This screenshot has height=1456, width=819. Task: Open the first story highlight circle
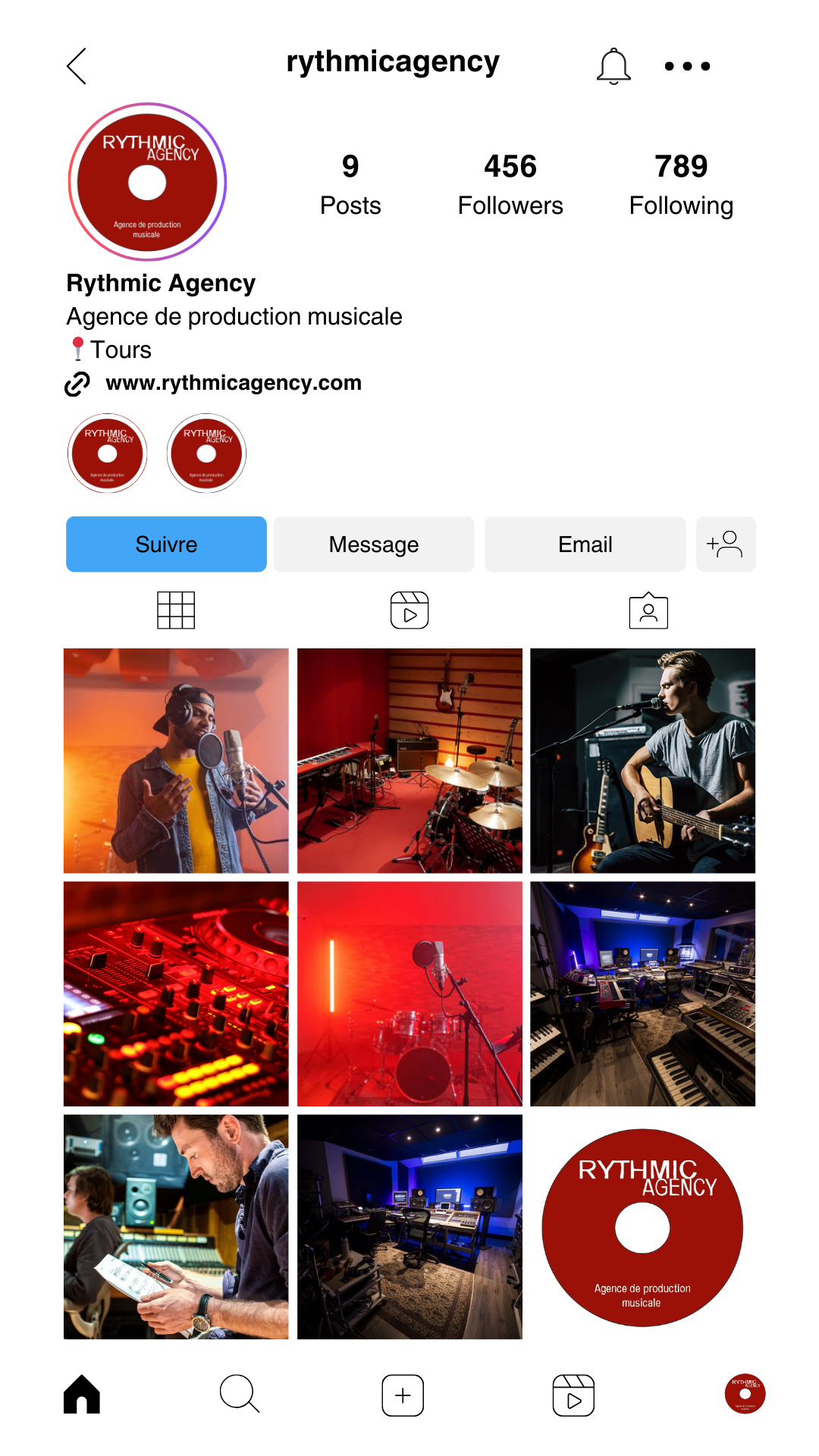[x=107, y=453]
